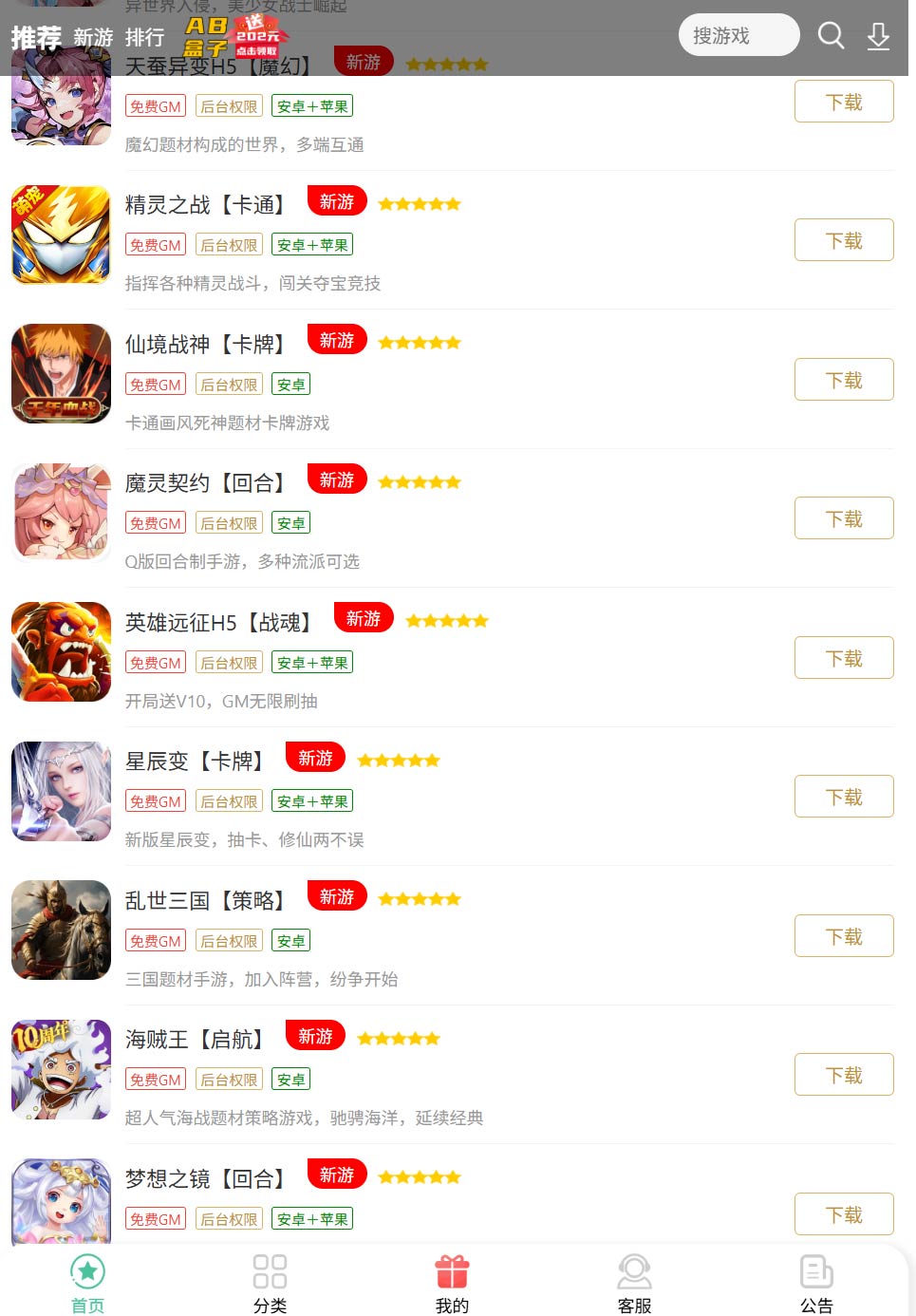This screenshot has width=916, height=1316.
Task: Switch to the 新游 top tab
Action: 93,38
